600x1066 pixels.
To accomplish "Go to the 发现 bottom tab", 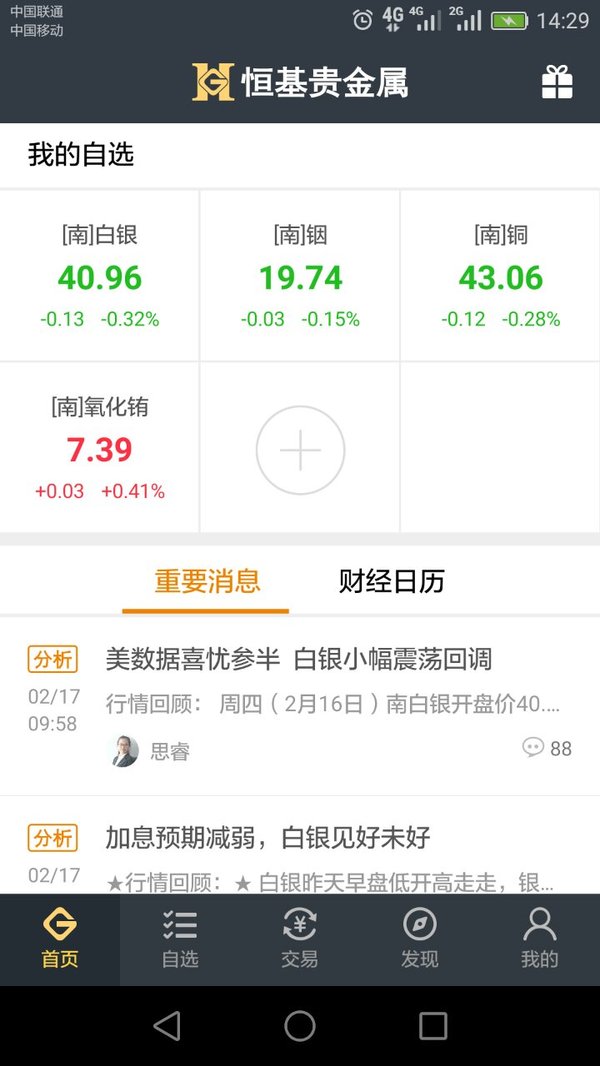I will tap(419, 940).
